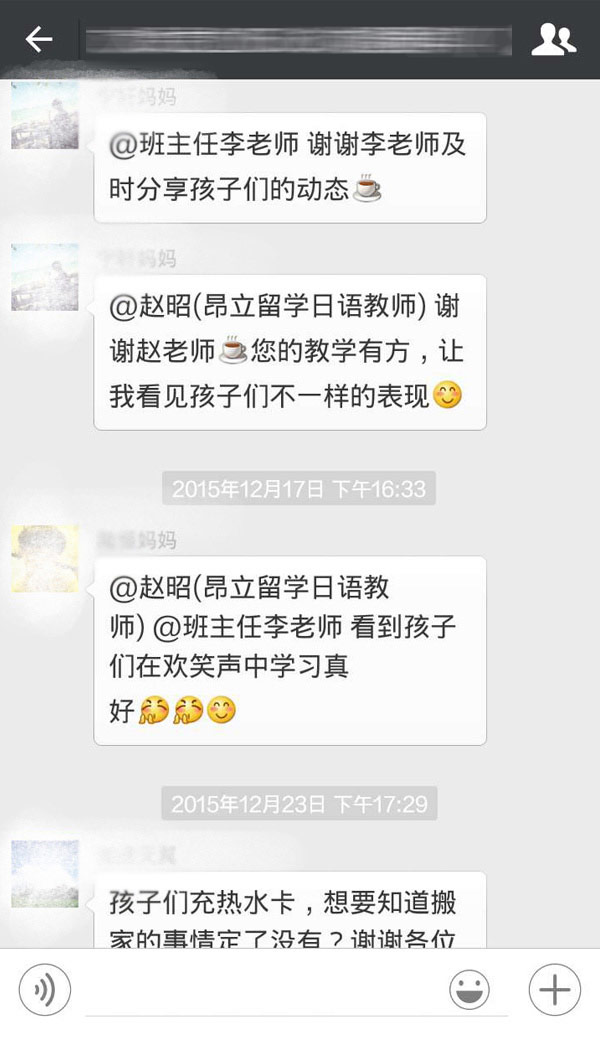The height and width of the screenshot is (1058, 600).
Task: Open avatar beside the 欢笑声中学习 message
Action: pyautogui.click(x=44, y=558)
